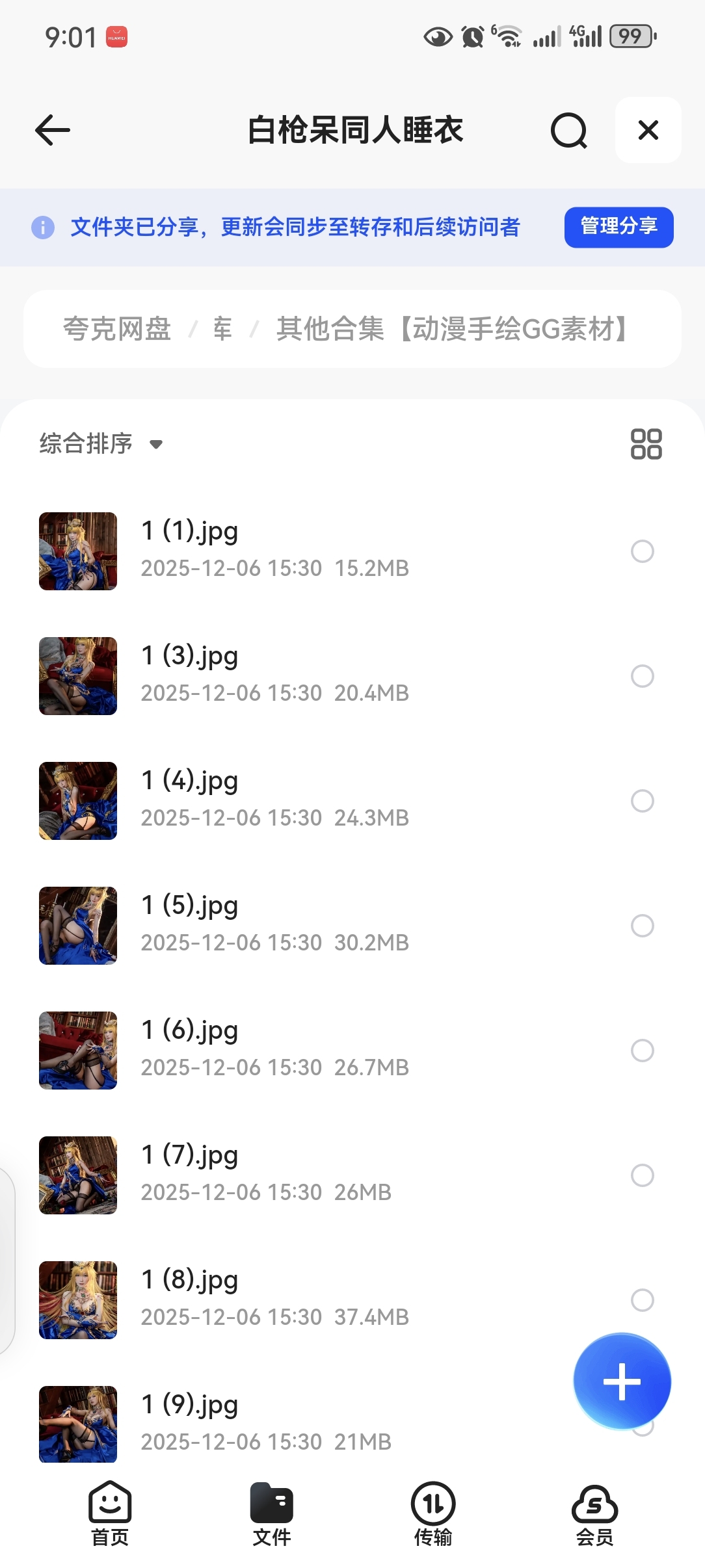This screenshot has width=705, height=1568.
Task: Tap the blue plus add button
Action: click(x=622, y=1381)
